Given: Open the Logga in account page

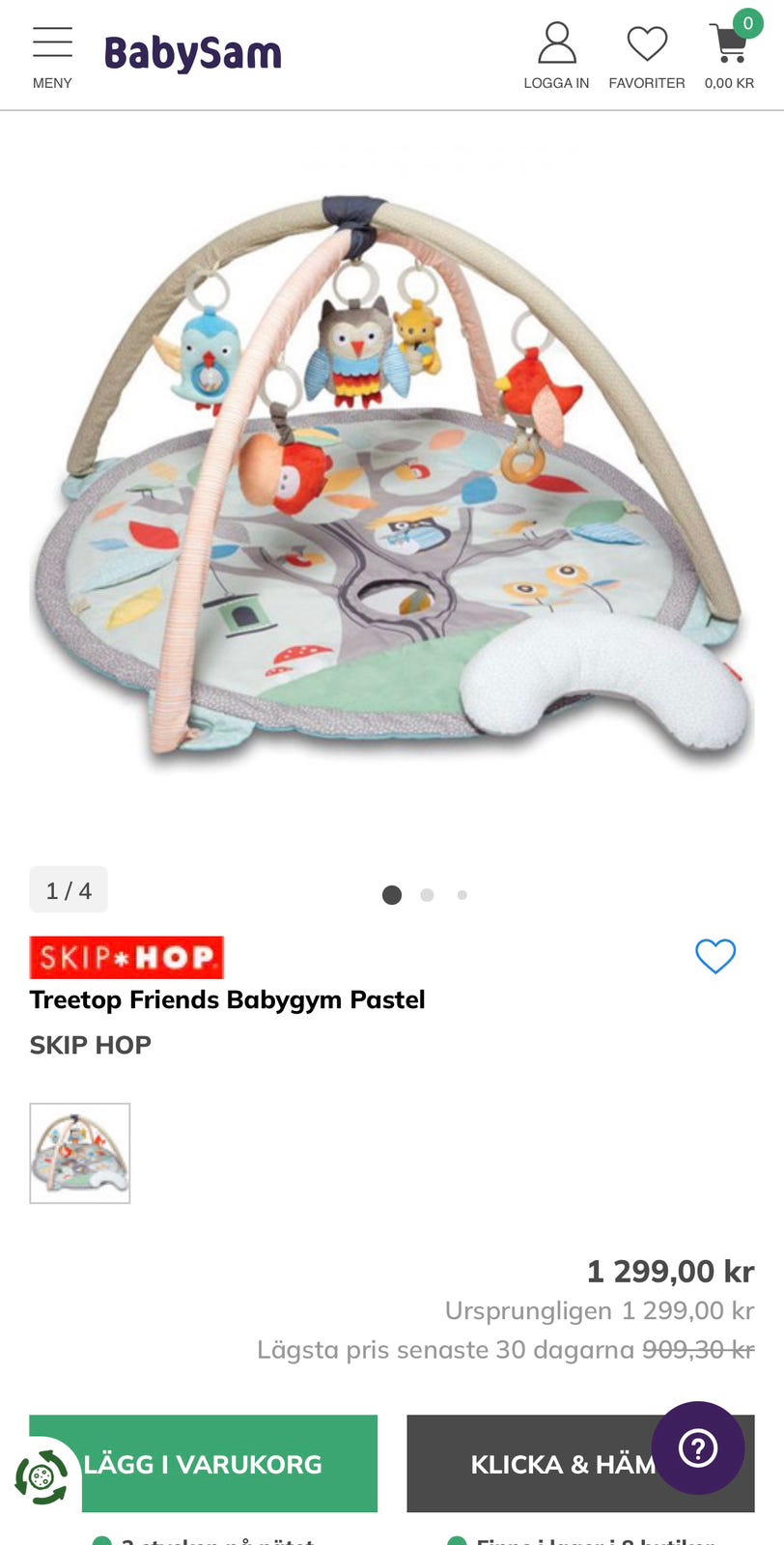Looking at the screenshot, I should tap(556, 56).
